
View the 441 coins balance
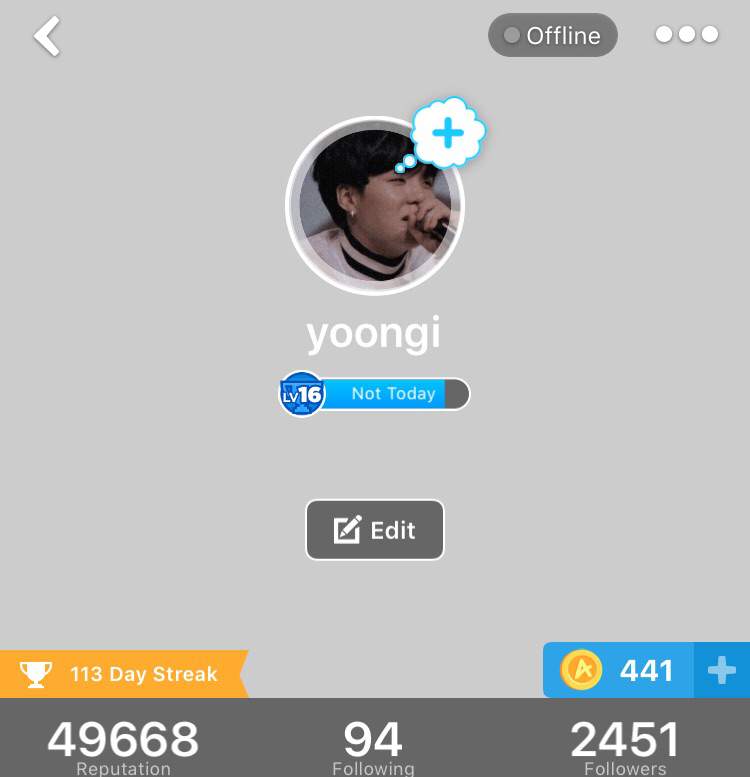pos(618,671)
